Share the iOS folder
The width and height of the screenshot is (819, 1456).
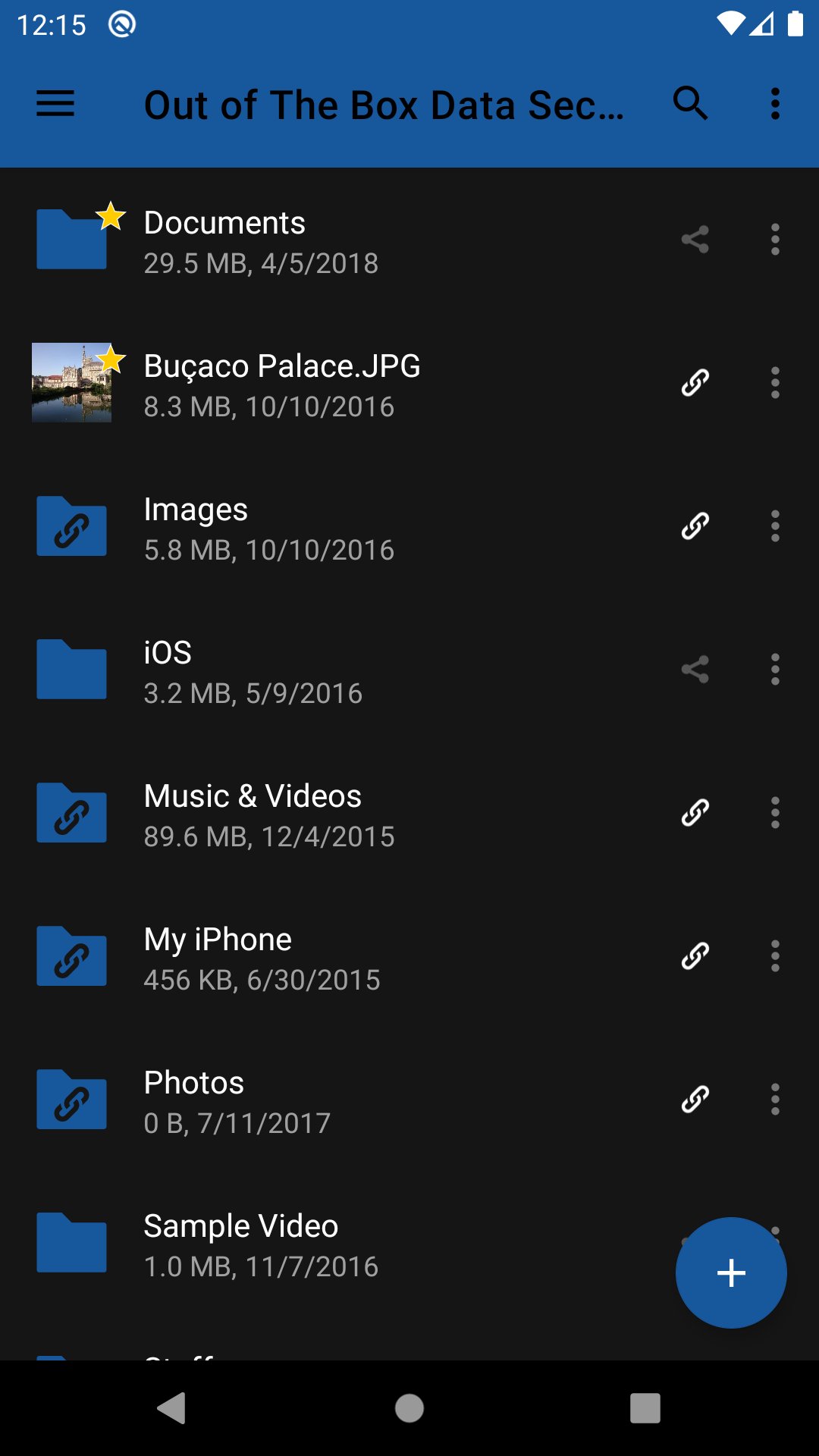point(695,670)
